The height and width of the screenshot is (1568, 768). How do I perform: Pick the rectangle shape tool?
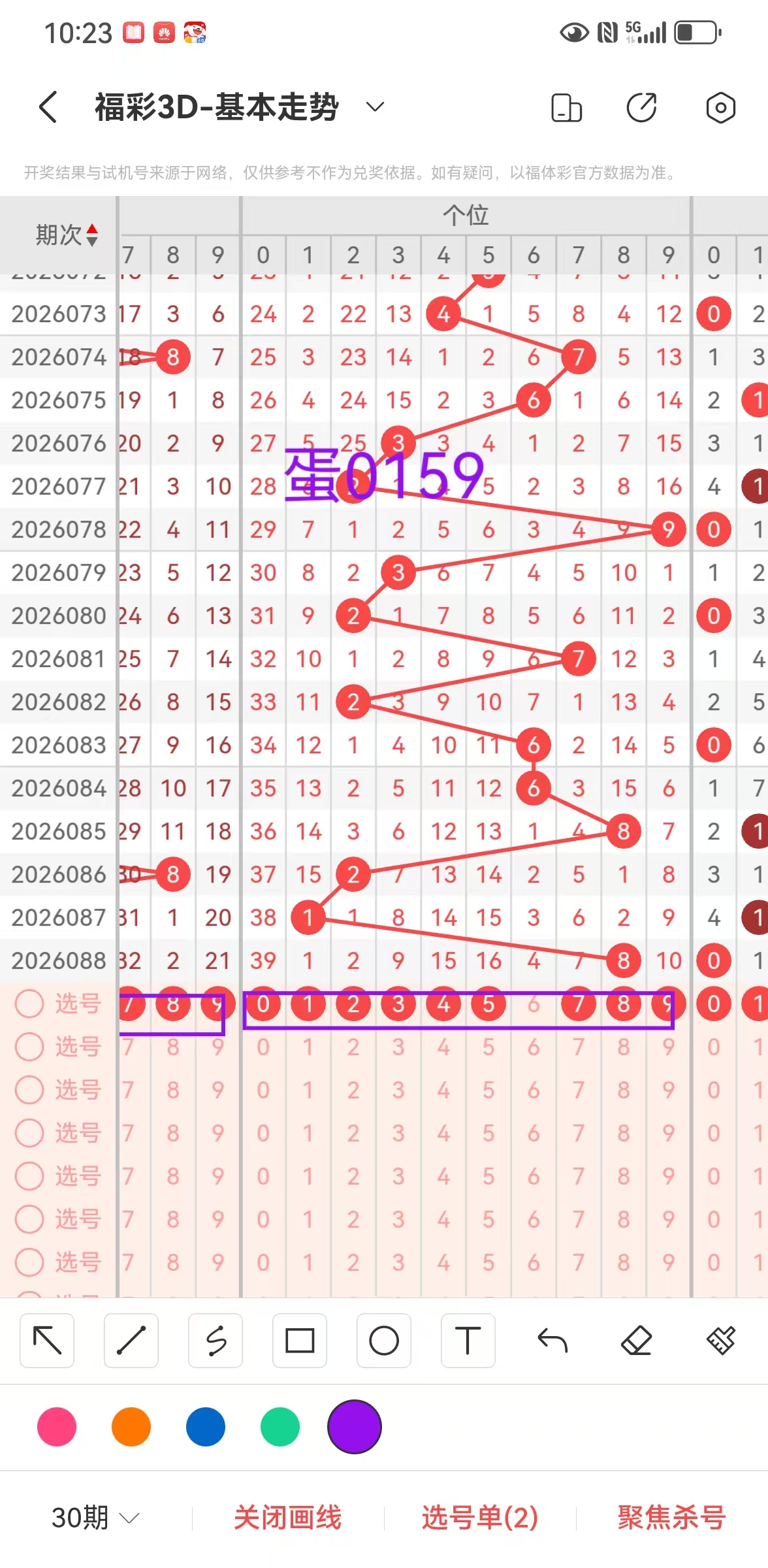[300, 1341]
